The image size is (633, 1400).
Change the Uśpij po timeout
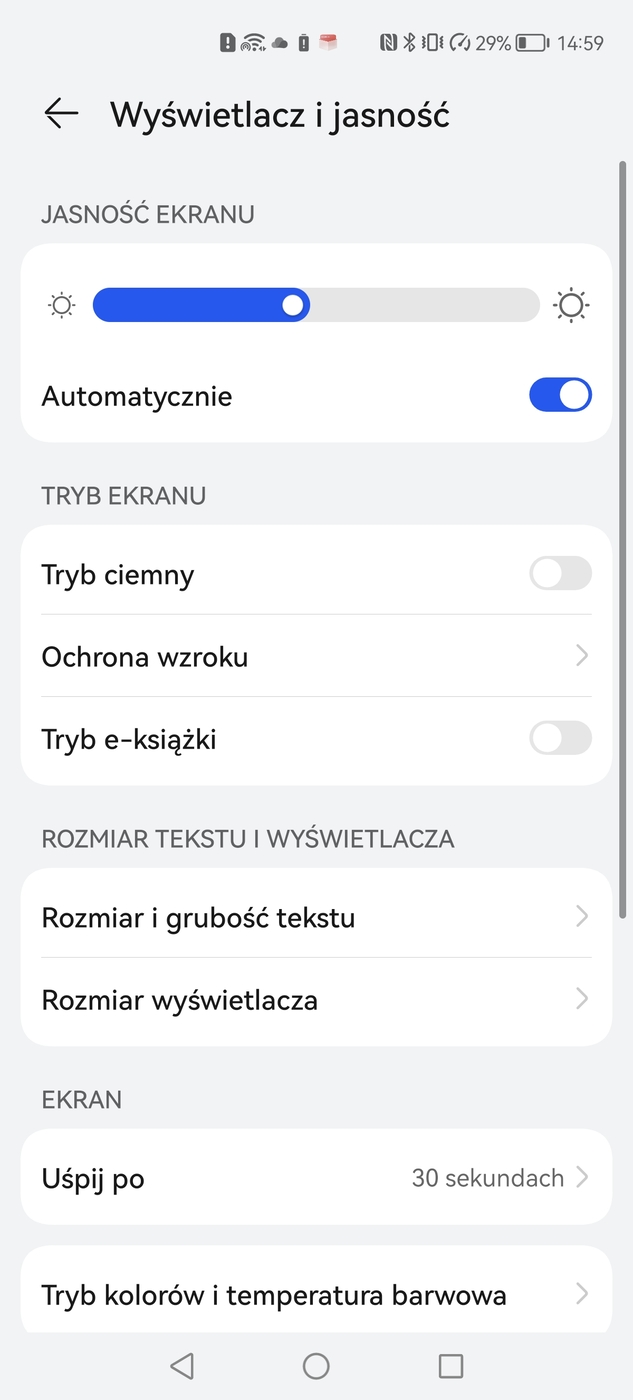[x=316, y=1178]
